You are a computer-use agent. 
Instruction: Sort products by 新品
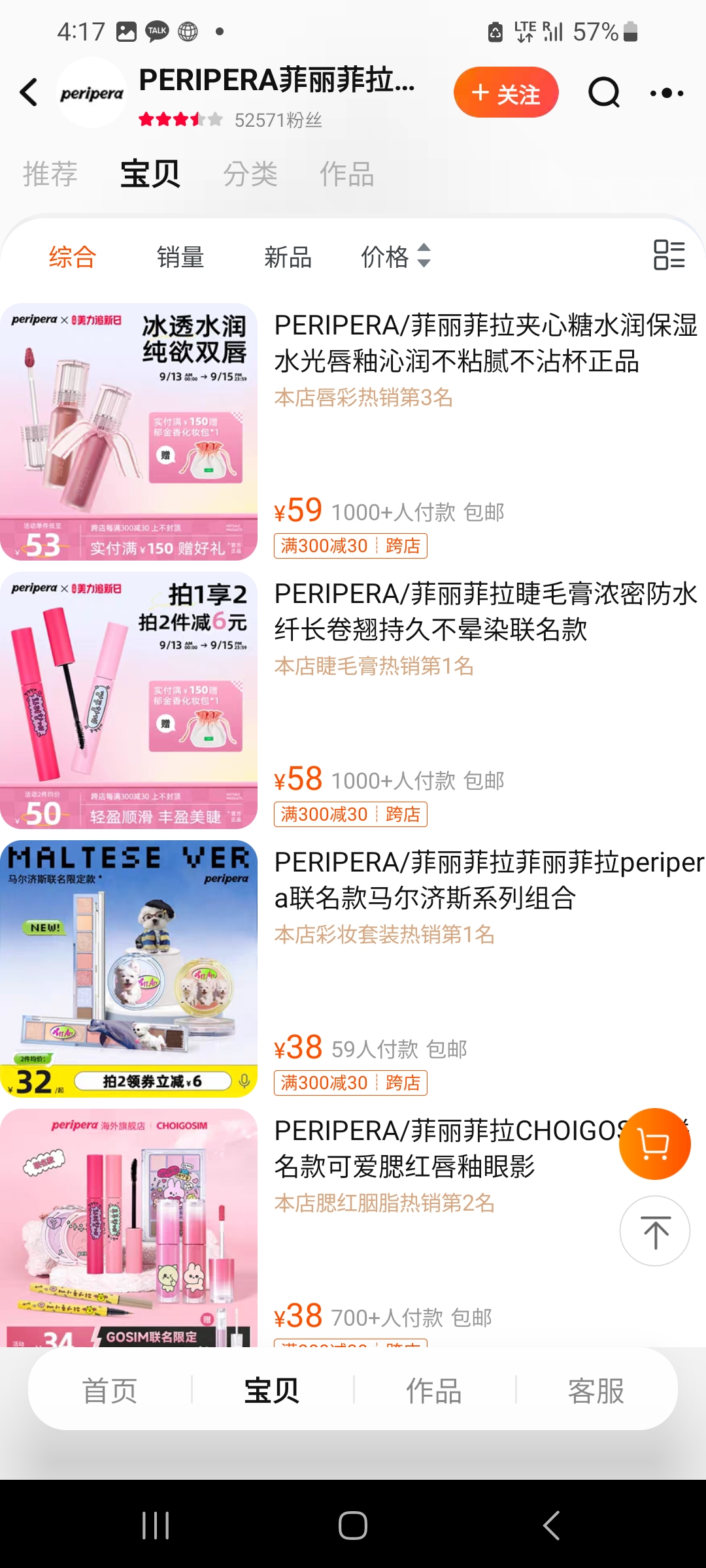(x=288, y=257)
